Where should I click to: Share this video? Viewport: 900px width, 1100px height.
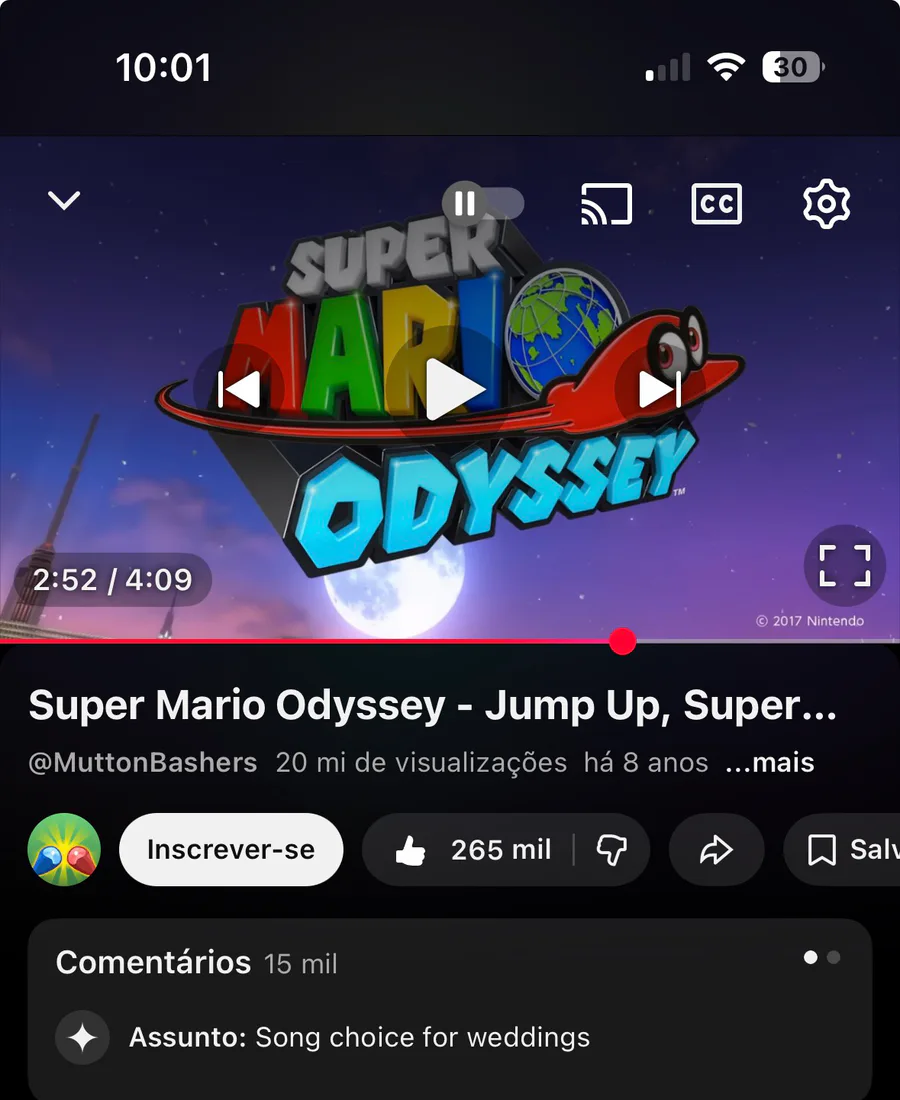coord(716,850)
